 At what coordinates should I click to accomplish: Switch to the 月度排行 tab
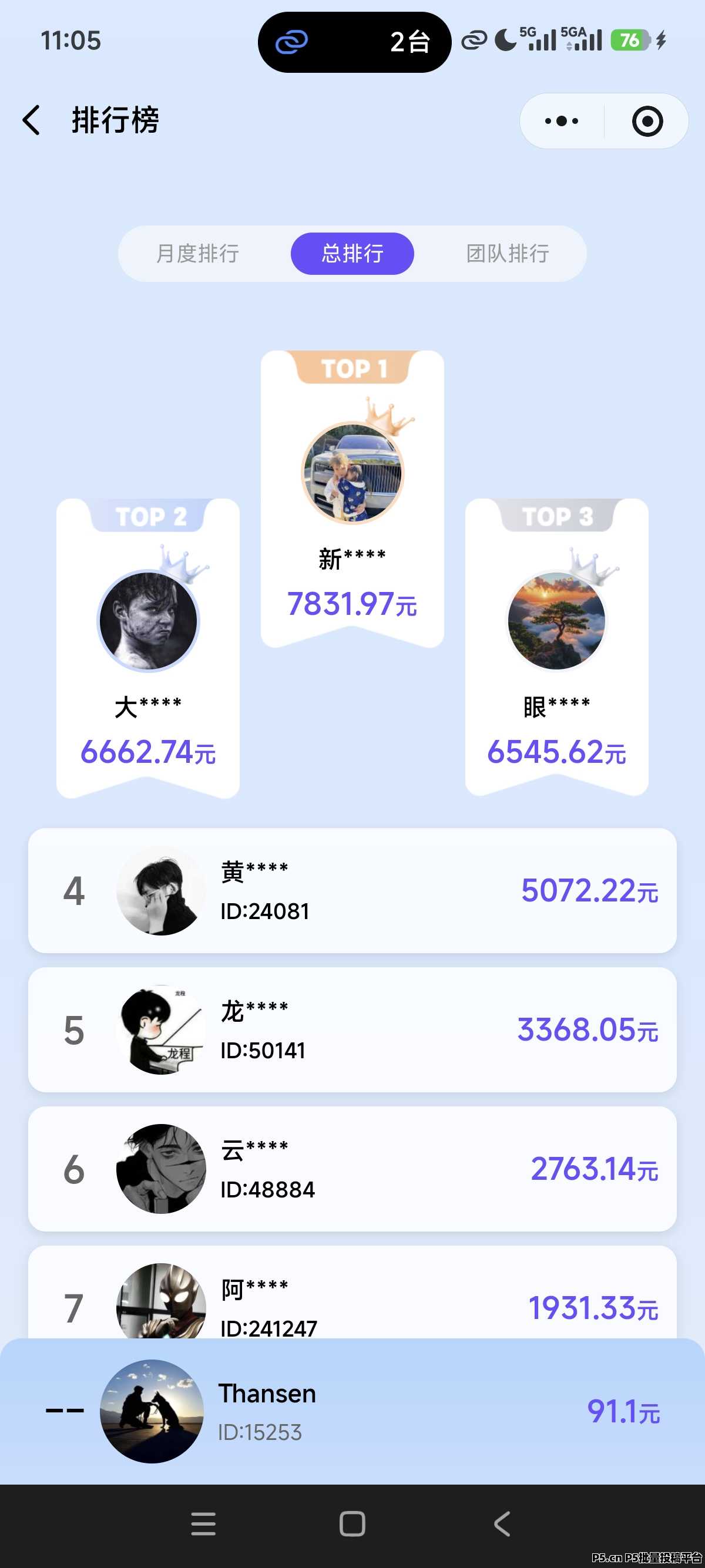pyautogui.click(x=197, y=253)
